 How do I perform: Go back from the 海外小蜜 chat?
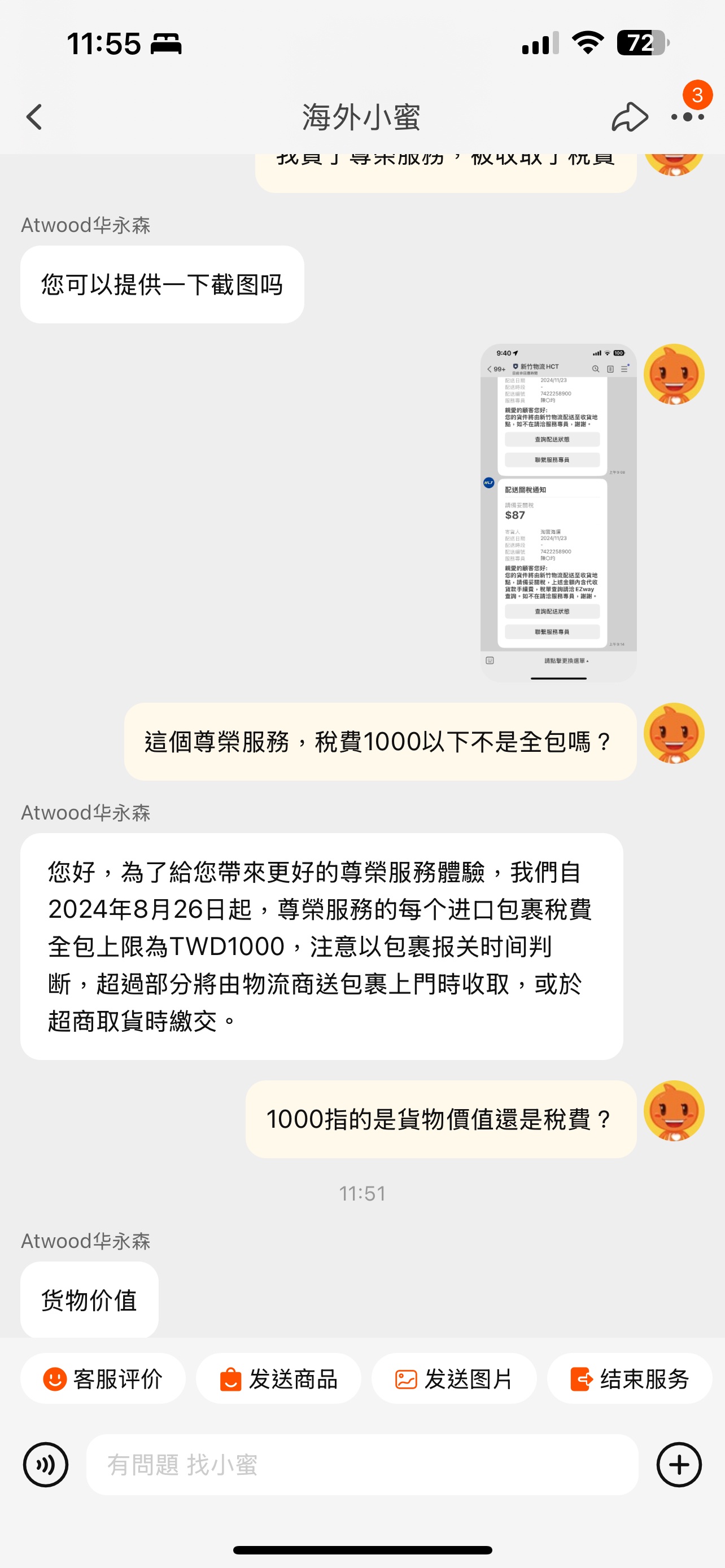tap(34, 117)
